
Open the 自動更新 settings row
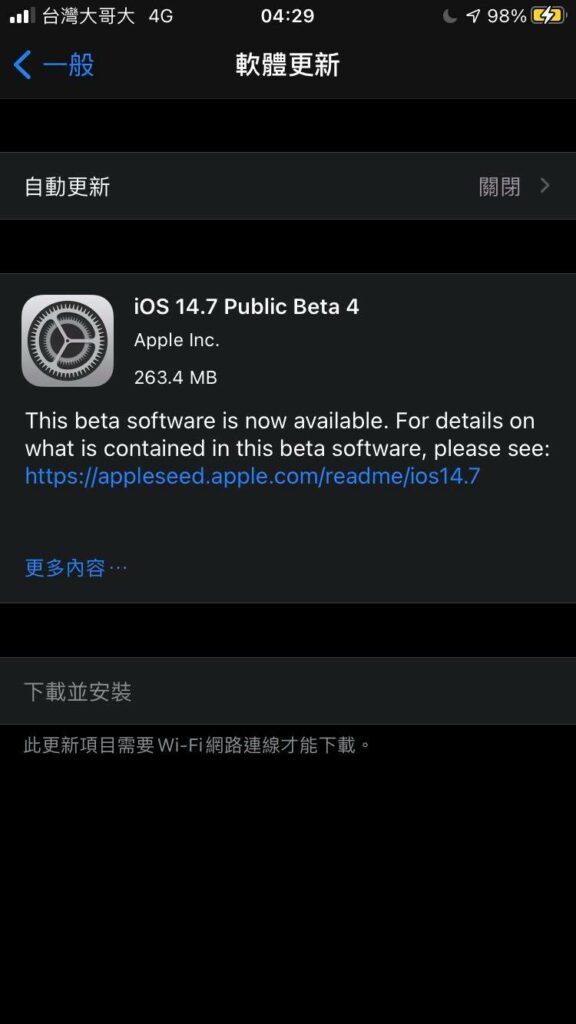pyautogui.click(x=288, y=187)
